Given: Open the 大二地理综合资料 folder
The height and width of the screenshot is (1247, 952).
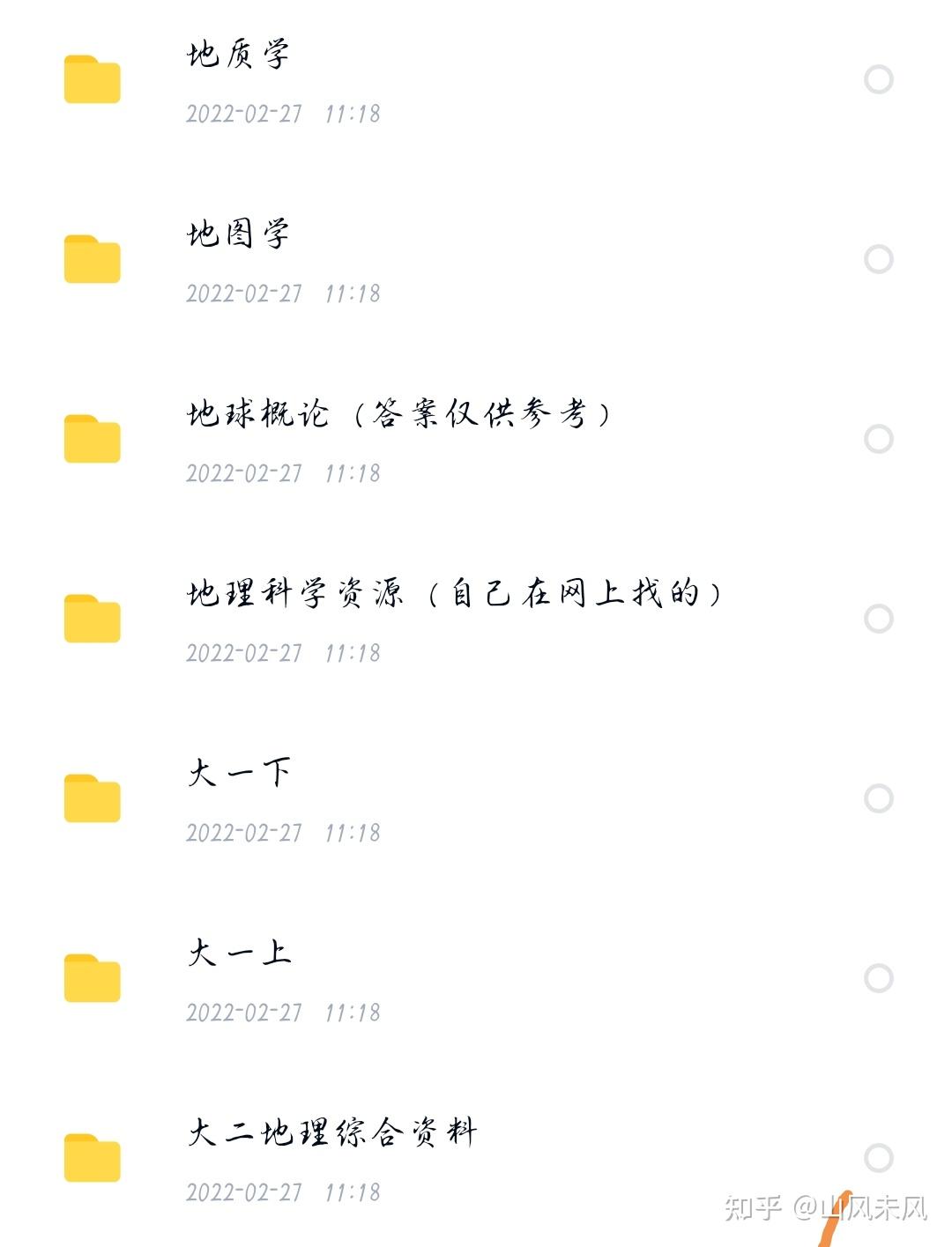Looking at the screenshot, I should [x=331, y=1133].
